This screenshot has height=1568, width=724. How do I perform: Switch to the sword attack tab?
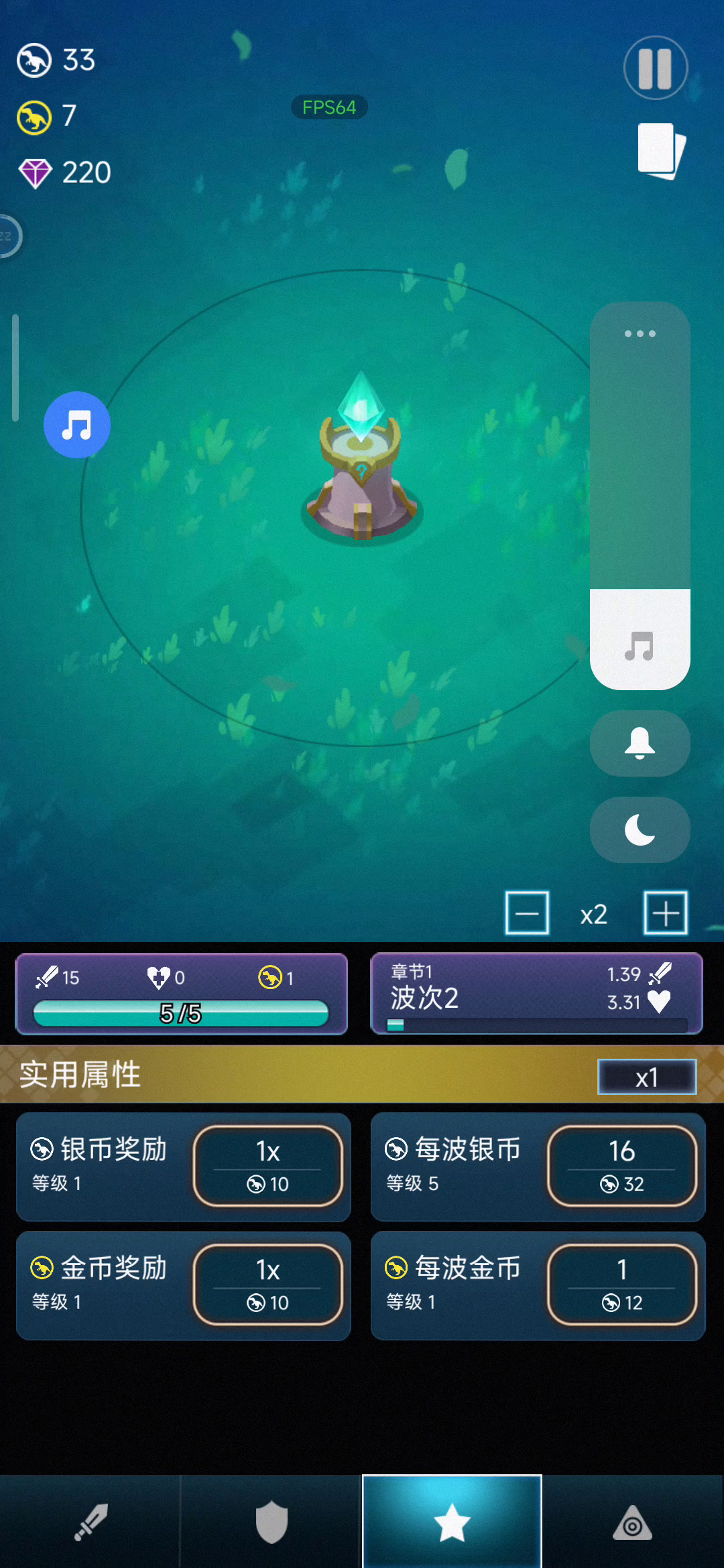[90, 1521]
